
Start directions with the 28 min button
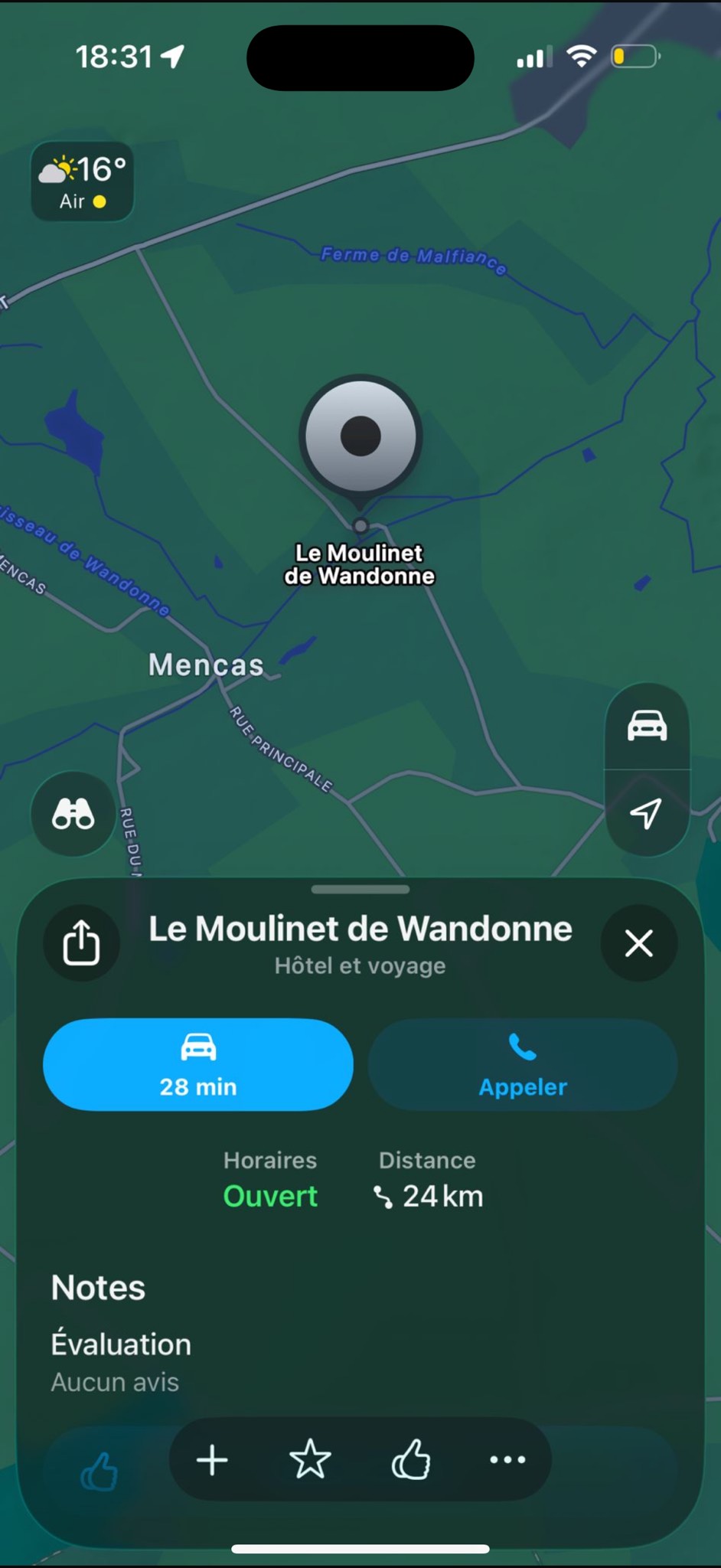pyautogui.click(x=198, y=1065)
